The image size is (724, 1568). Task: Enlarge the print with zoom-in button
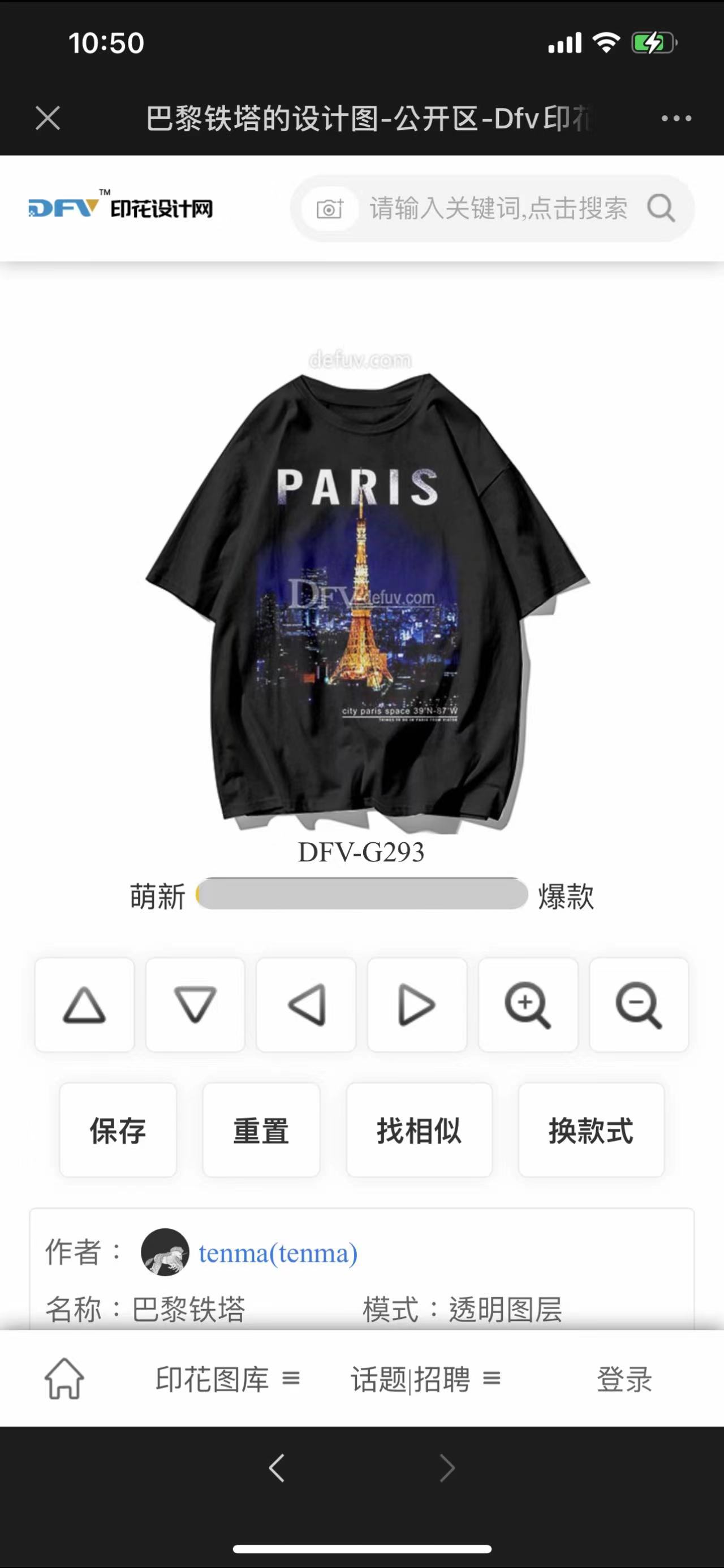(528, 1005)
